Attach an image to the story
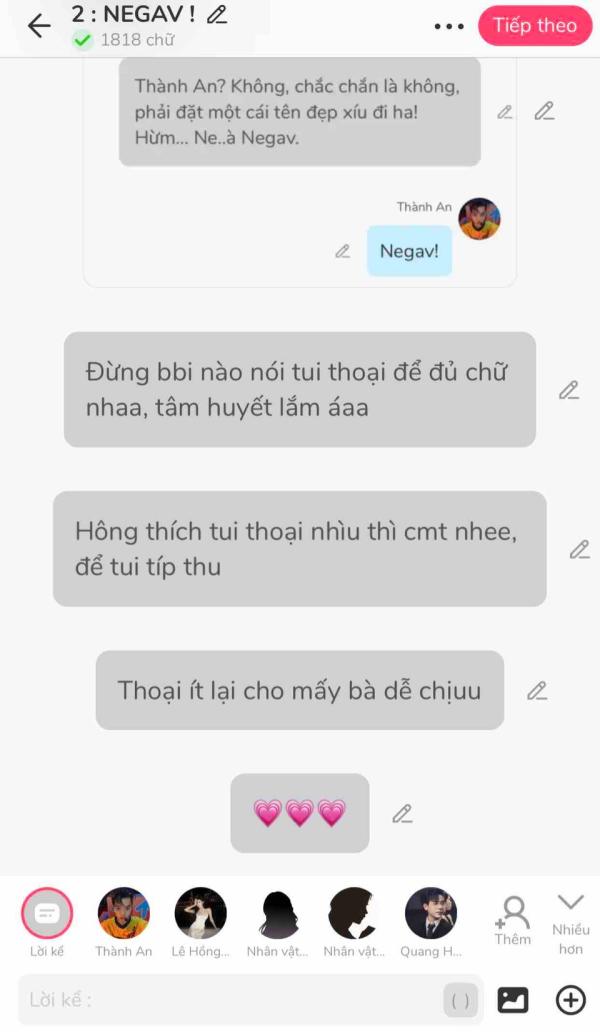Screen dimensions: 600x1032 [x=513, y=999]
